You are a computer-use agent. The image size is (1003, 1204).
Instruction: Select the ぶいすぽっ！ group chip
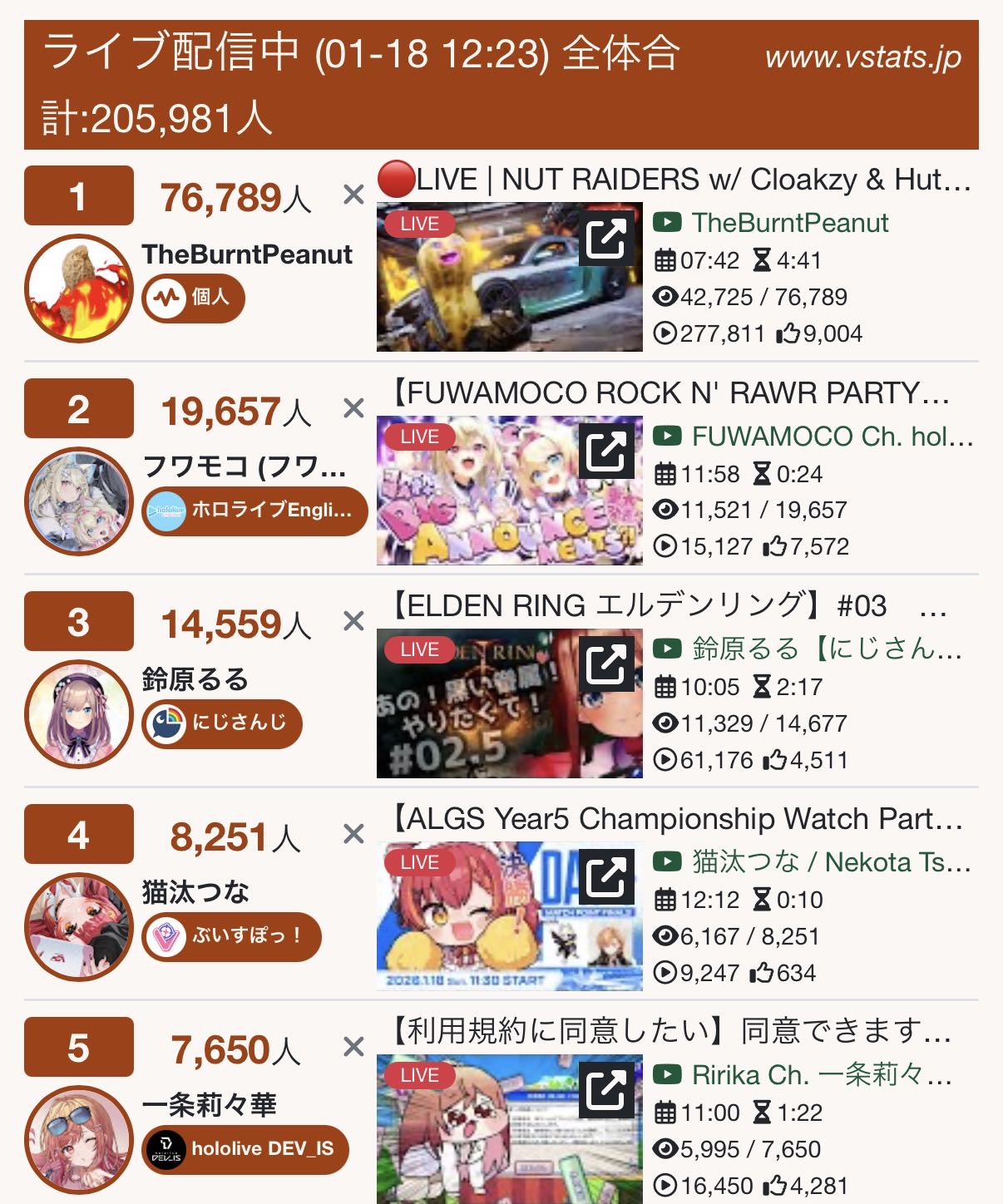point(231,936)
